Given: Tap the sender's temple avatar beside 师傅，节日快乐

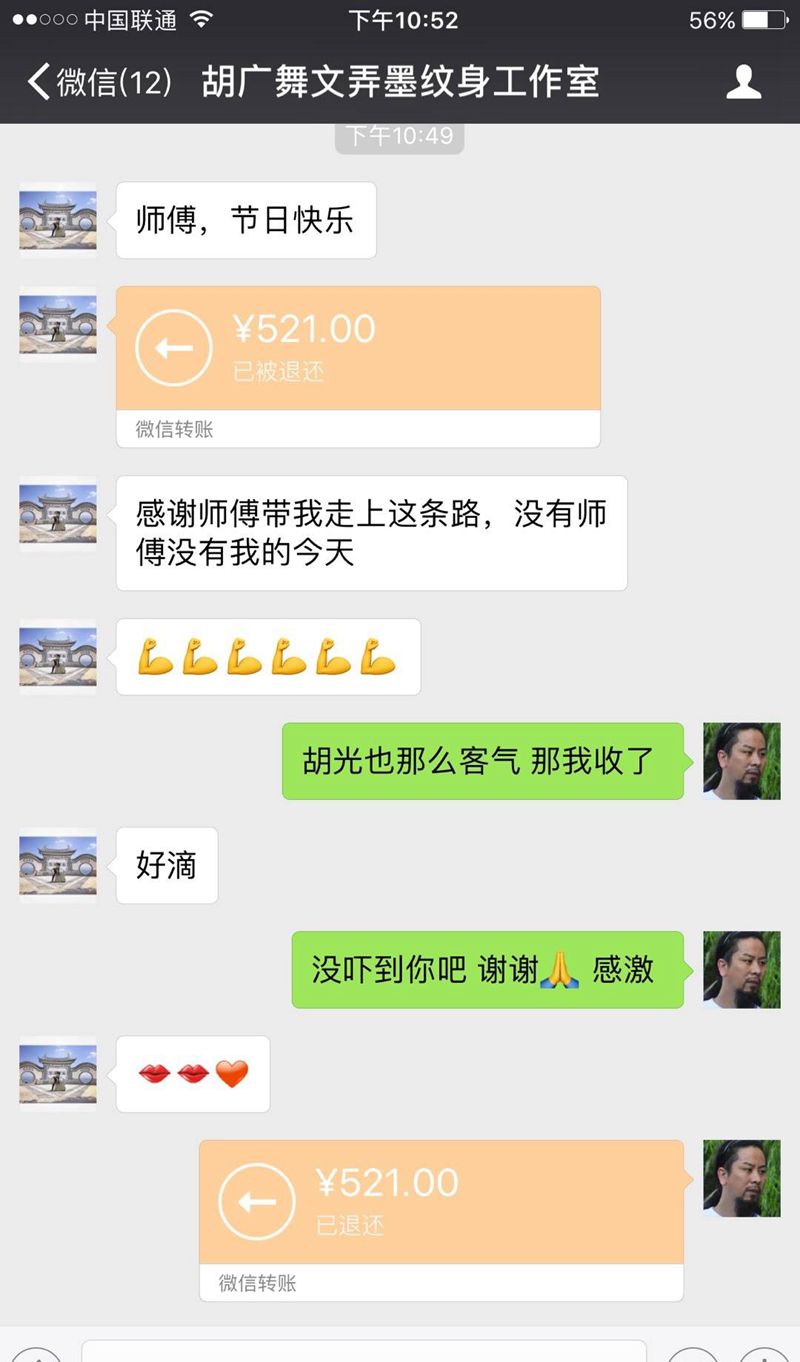Looking at the screenshot, I should click(x=57, y=222).
